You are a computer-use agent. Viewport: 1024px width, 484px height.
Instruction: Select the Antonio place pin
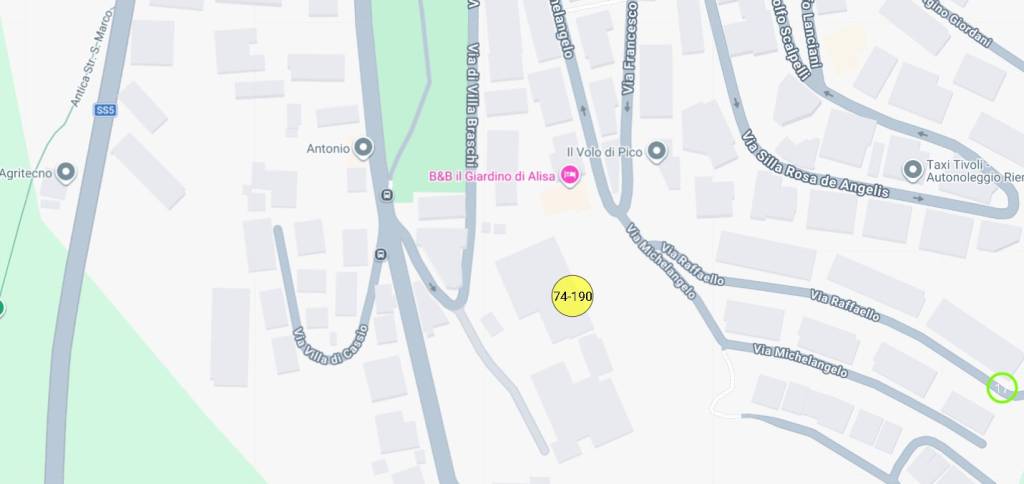click(x=363, y=149)
